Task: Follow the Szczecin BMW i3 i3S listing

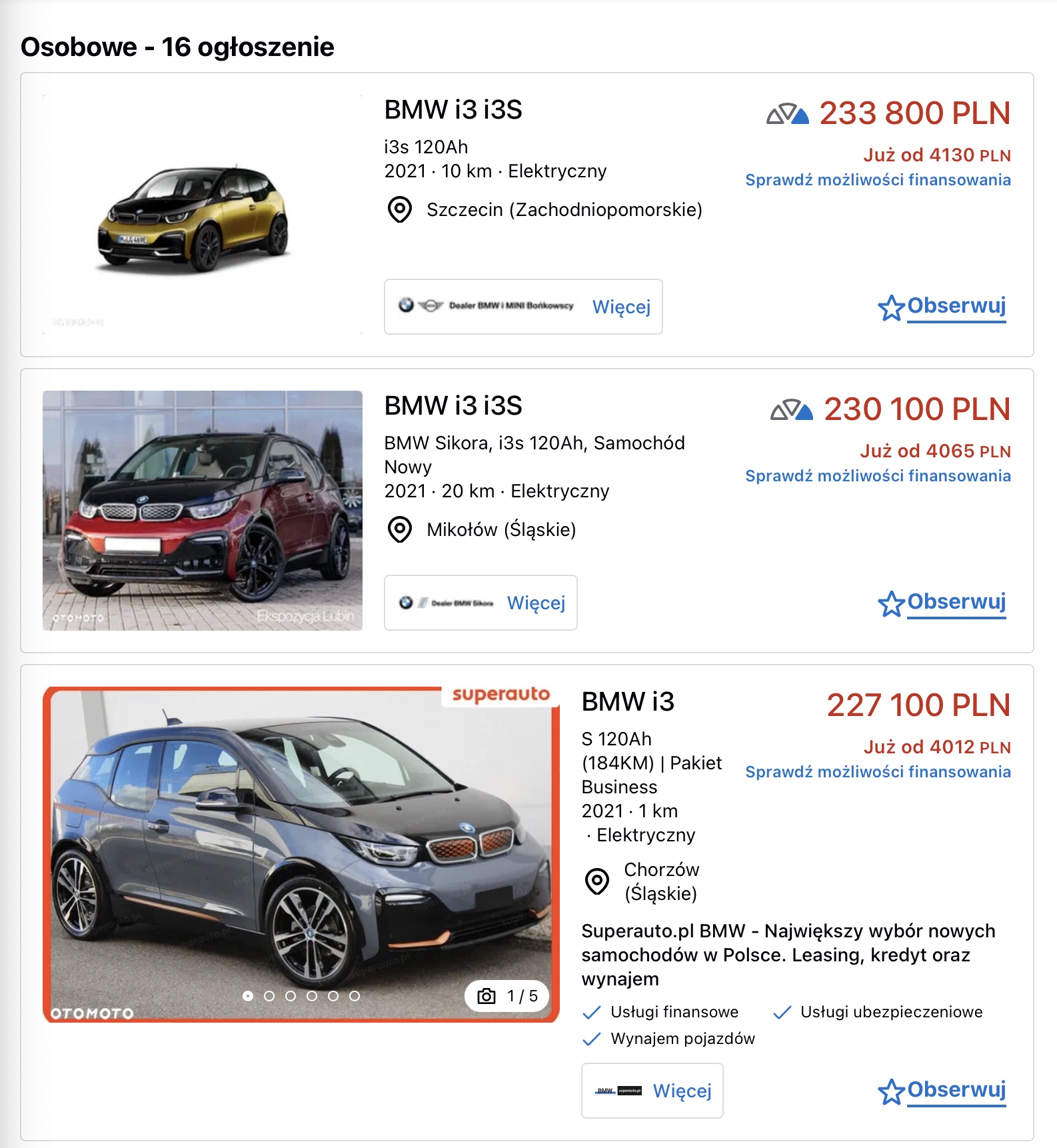Action: [x=942, y=307]
